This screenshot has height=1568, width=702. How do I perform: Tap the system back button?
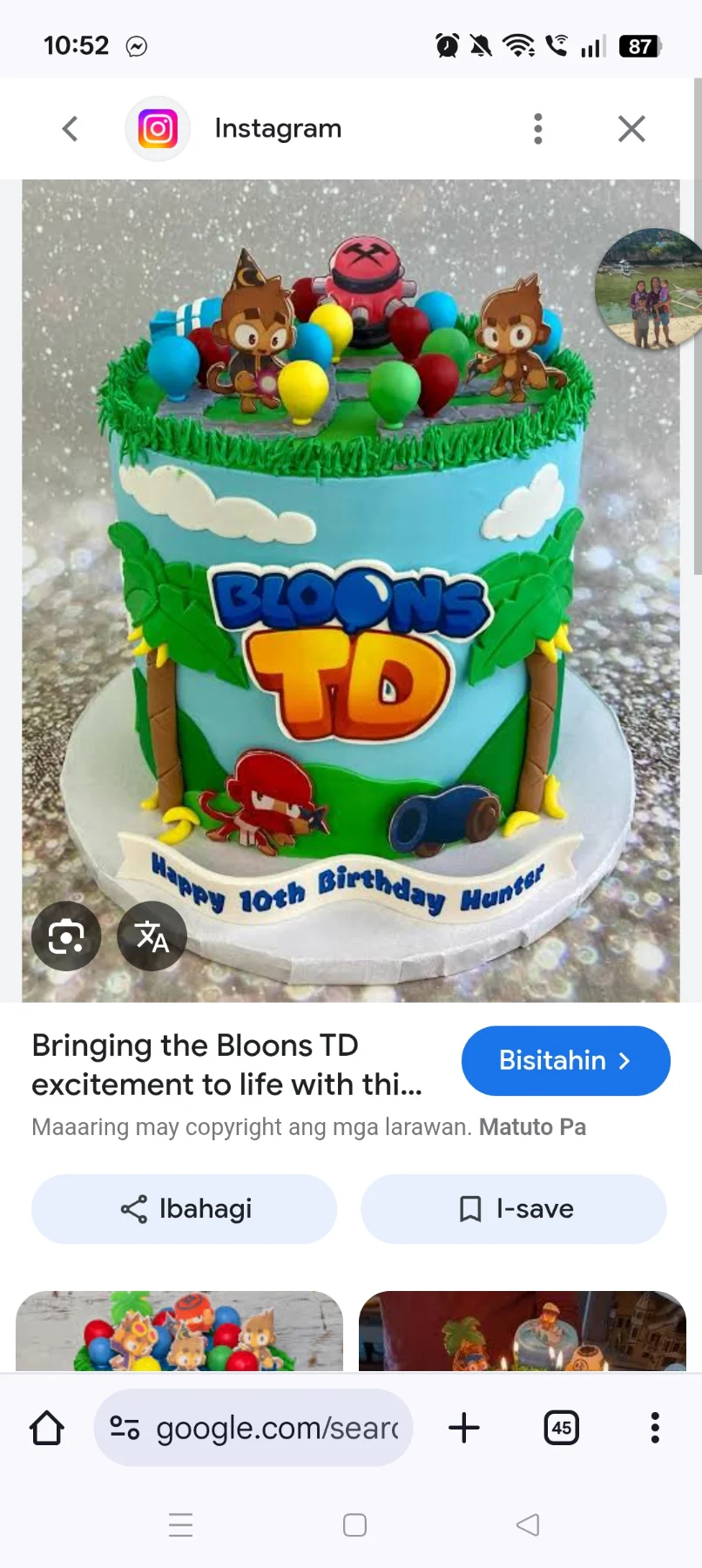pyautogui.click(x=528, y=1524)
